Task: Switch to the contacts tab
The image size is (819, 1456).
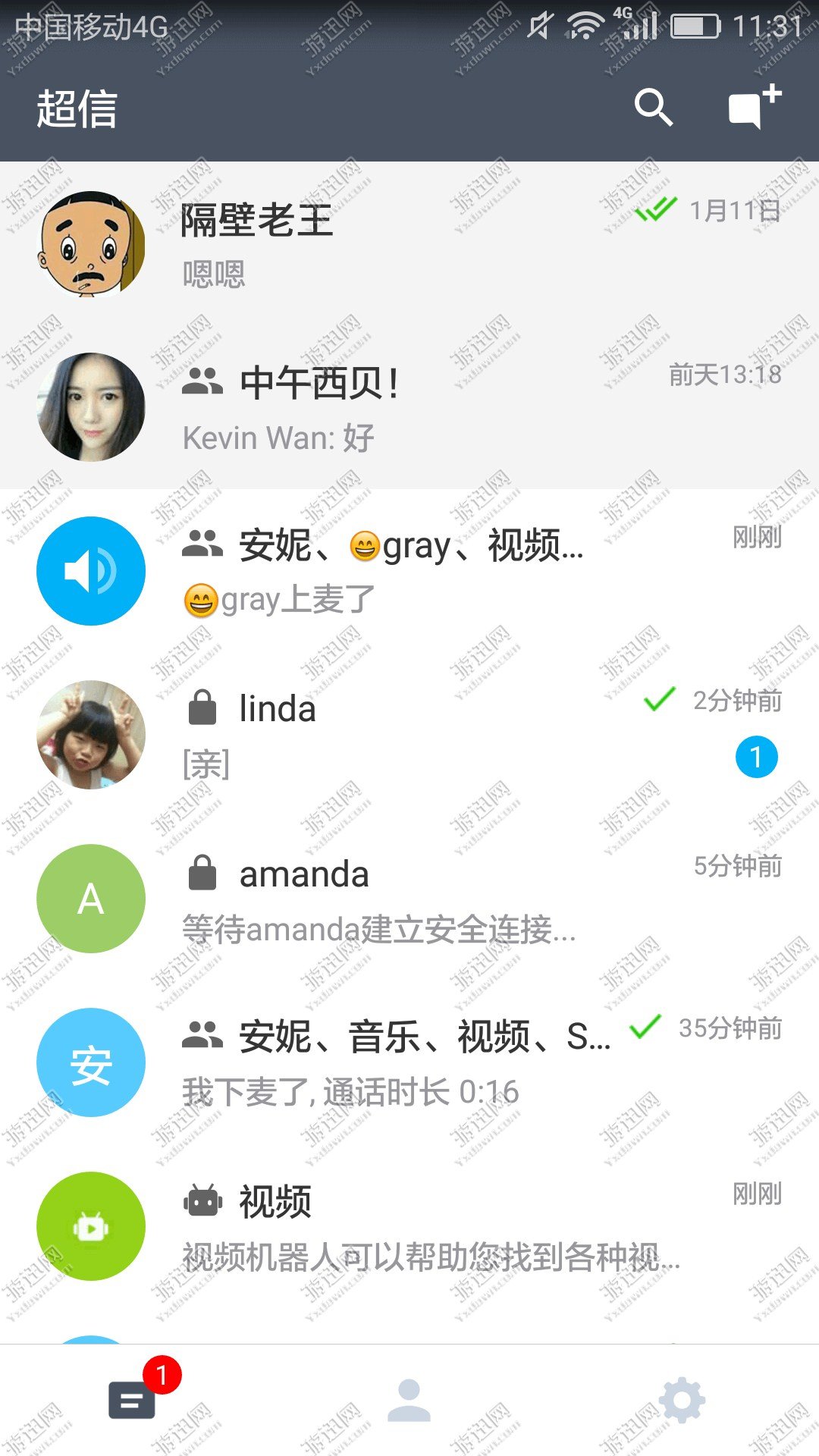Action: point(409,1400)
